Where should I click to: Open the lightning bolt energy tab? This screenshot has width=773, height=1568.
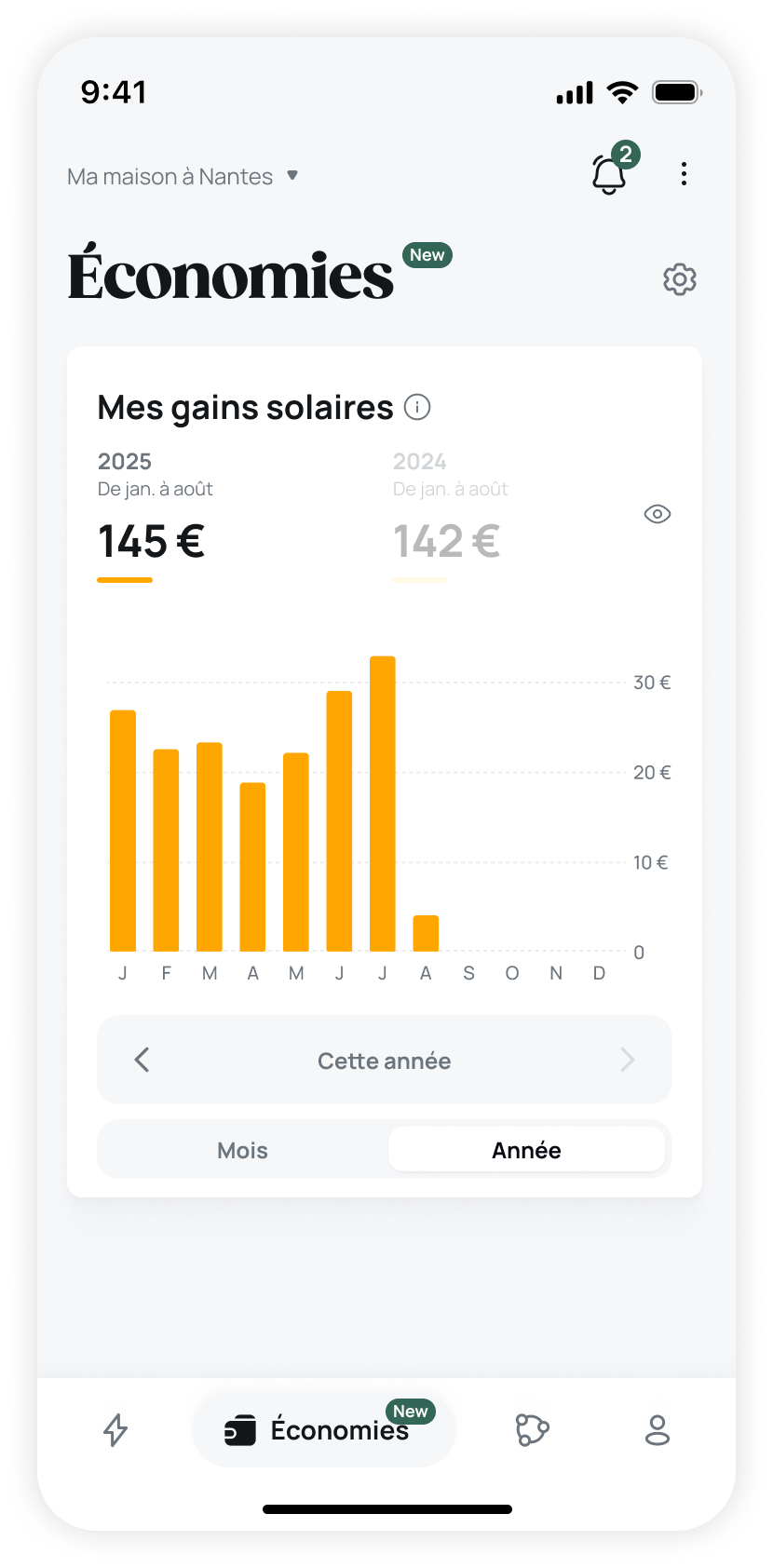click(115, 1429)
